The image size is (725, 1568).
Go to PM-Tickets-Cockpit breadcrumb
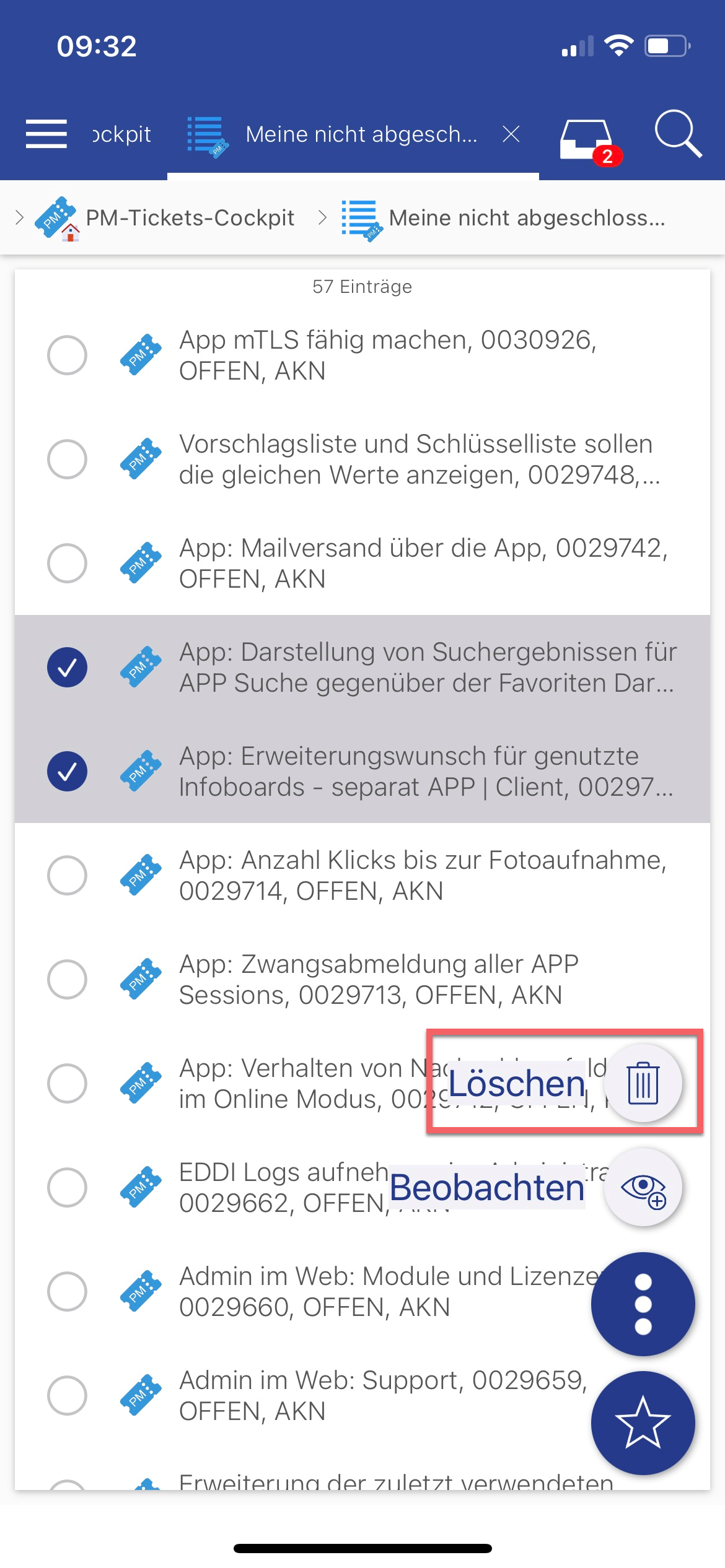[189, 218]
